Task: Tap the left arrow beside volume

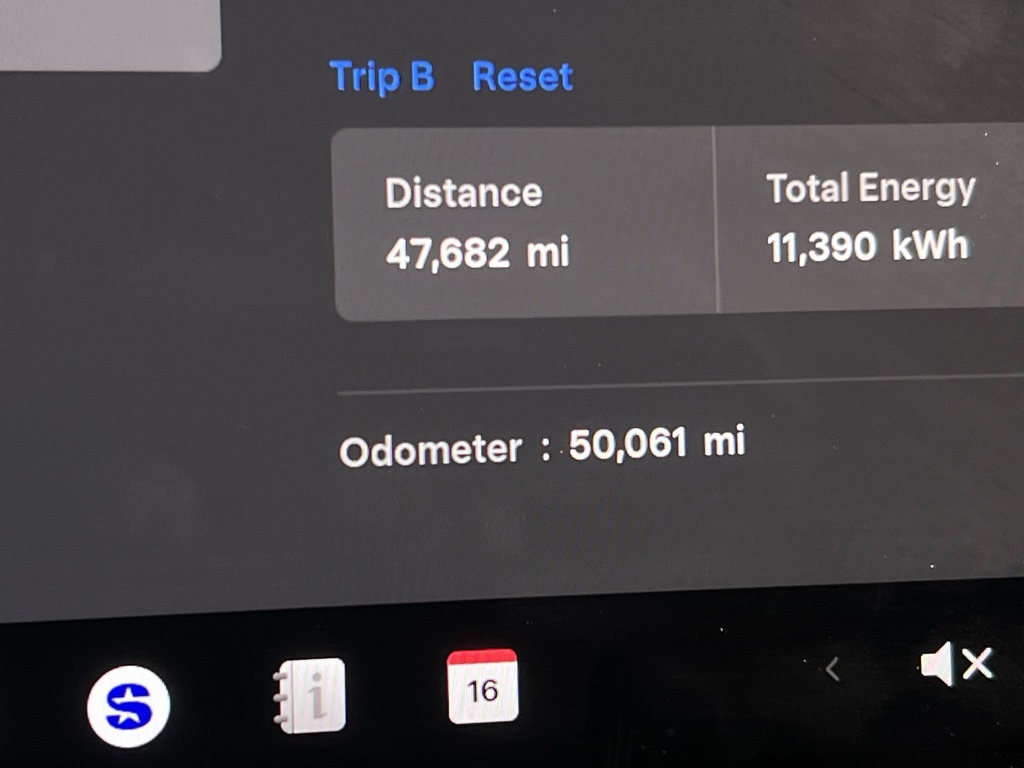Action: click(x=832, y=668)
